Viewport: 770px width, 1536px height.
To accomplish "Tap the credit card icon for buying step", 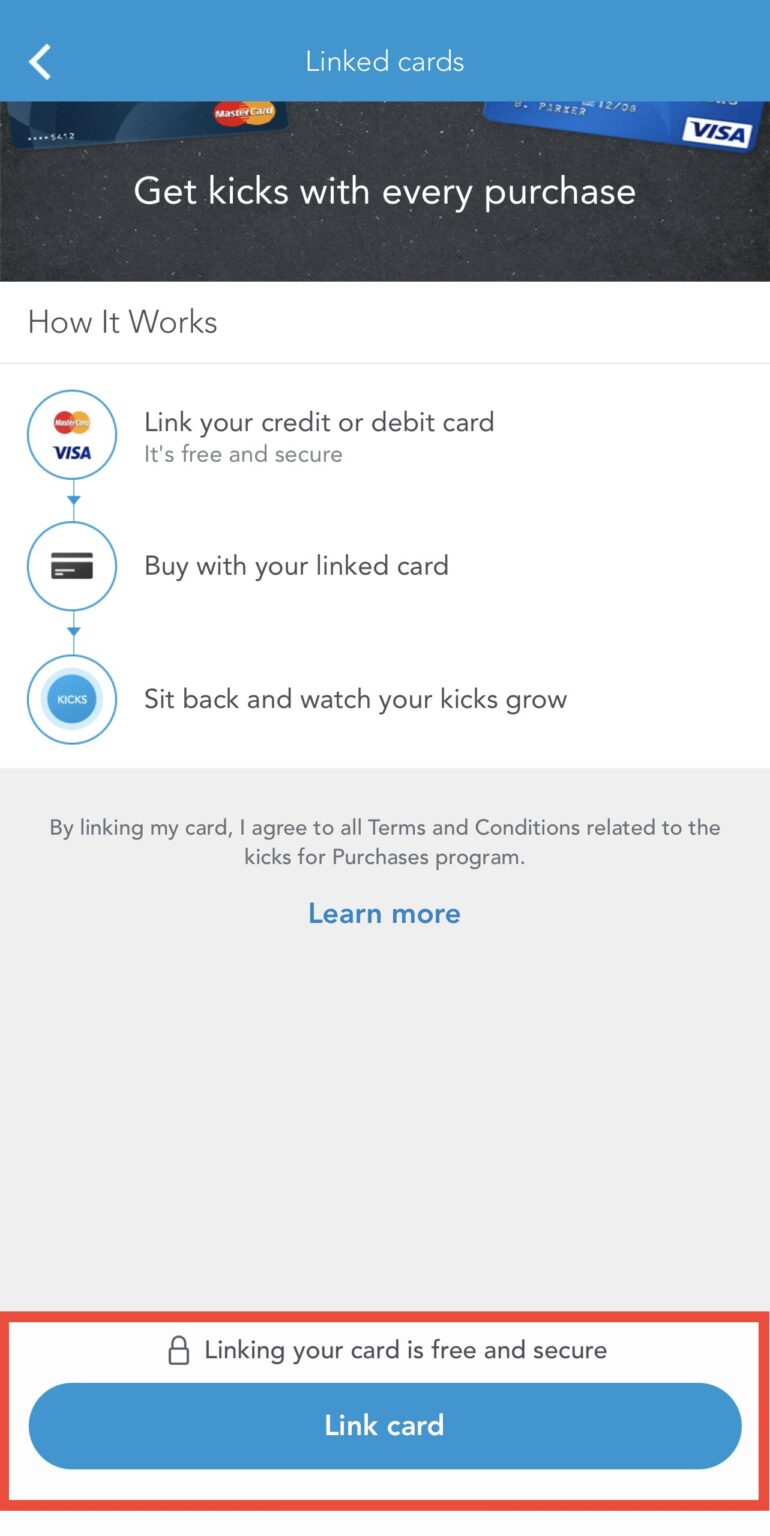I will click(x=71, y=565).
